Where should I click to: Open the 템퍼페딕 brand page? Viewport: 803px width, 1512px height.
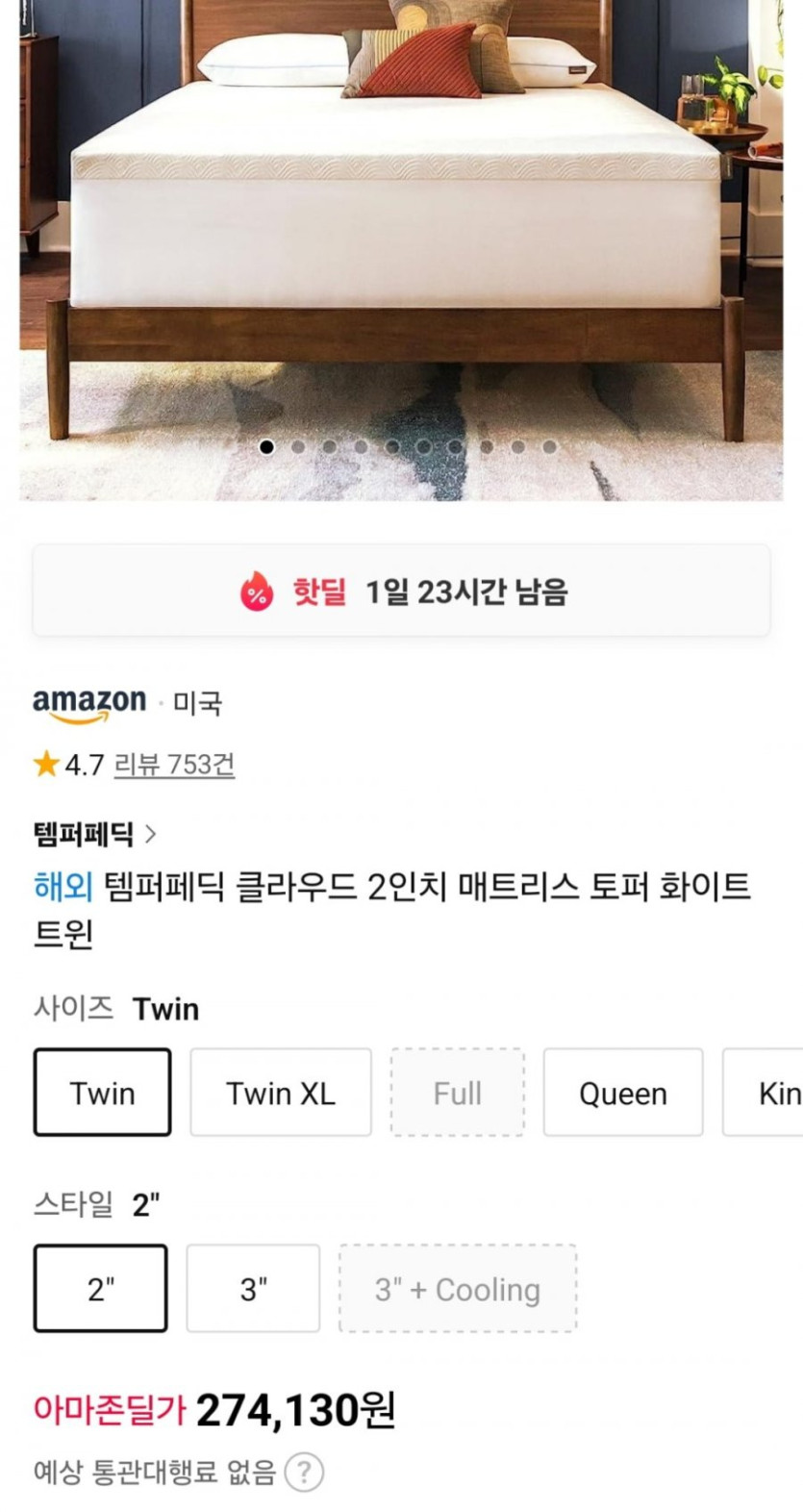point(94,834)
